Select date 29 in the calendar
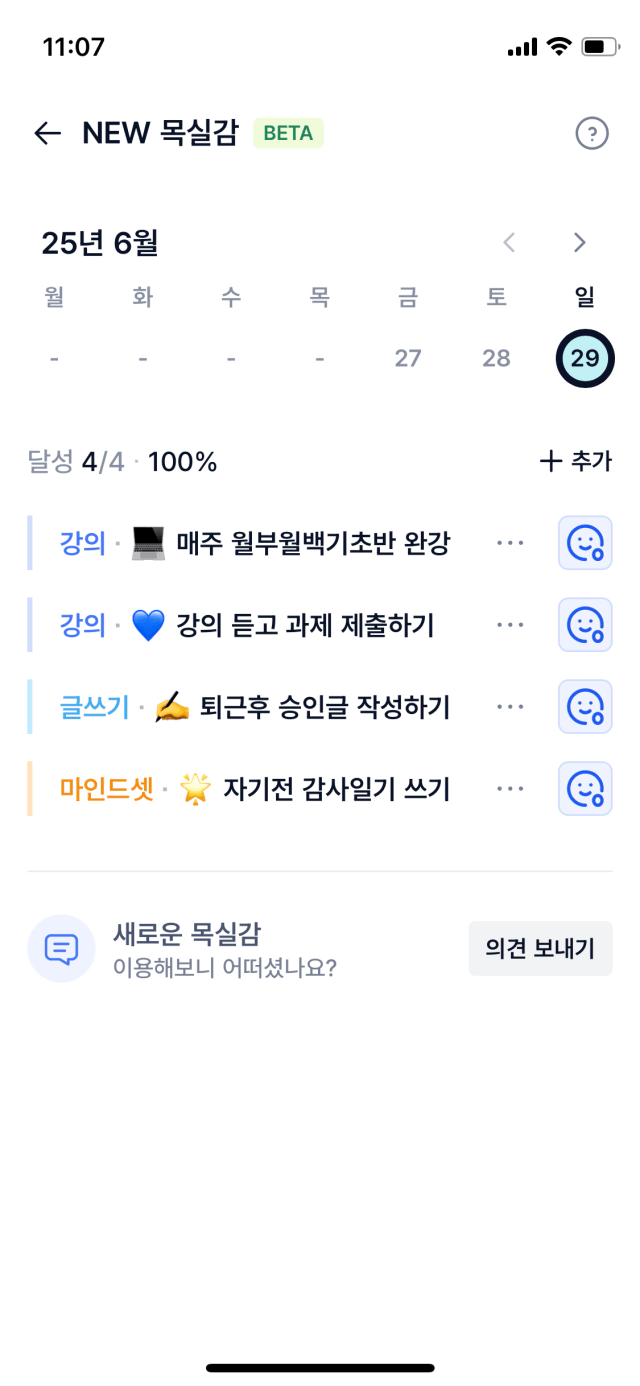This screenshot has width=640, height=1386. click(x=585, y=358)
